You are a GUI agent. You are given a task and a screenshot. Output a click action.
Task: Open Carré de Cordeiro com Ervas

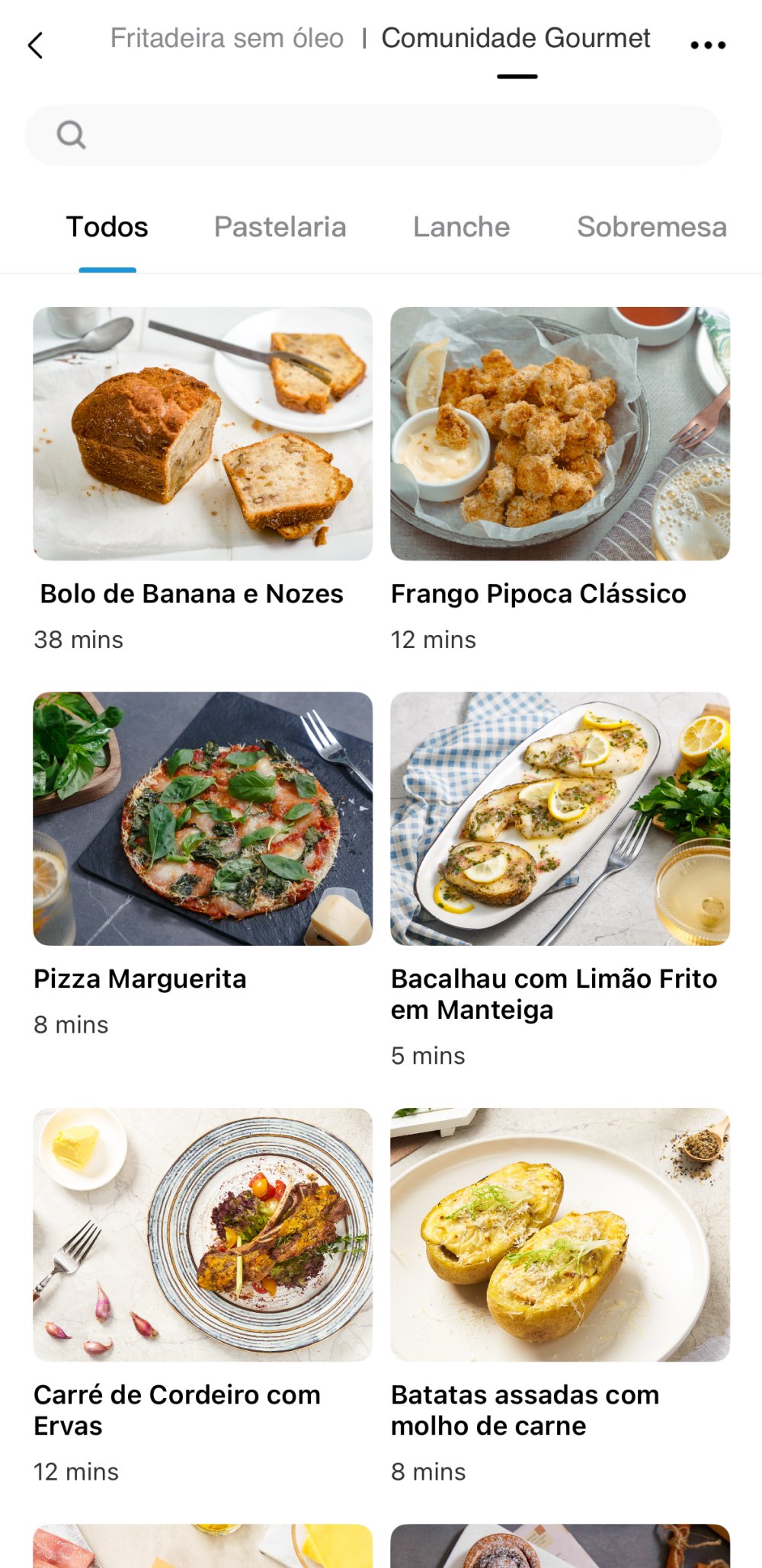[203, 1234]
